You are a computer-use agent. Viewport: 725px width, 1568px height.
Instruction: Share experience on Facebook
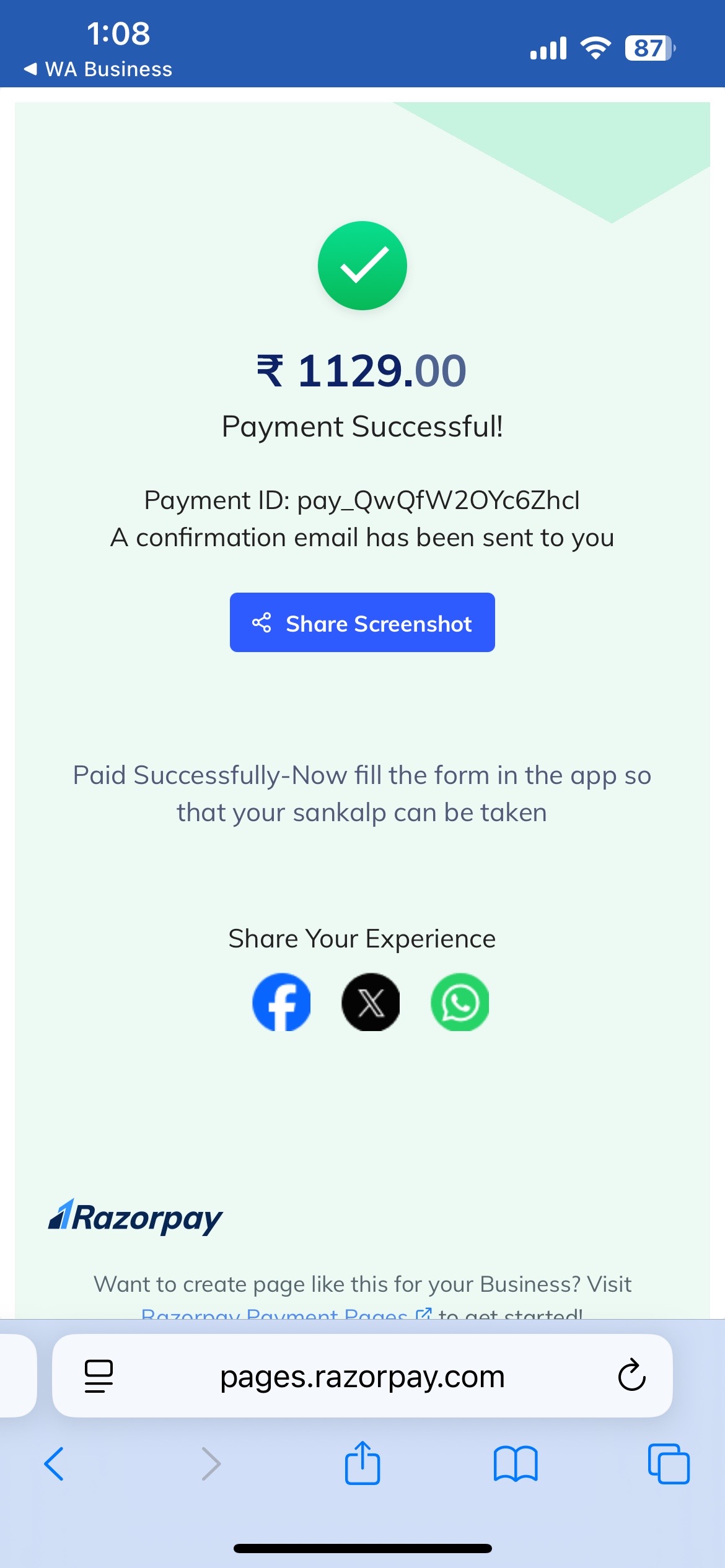click(x=281, y=1002)
